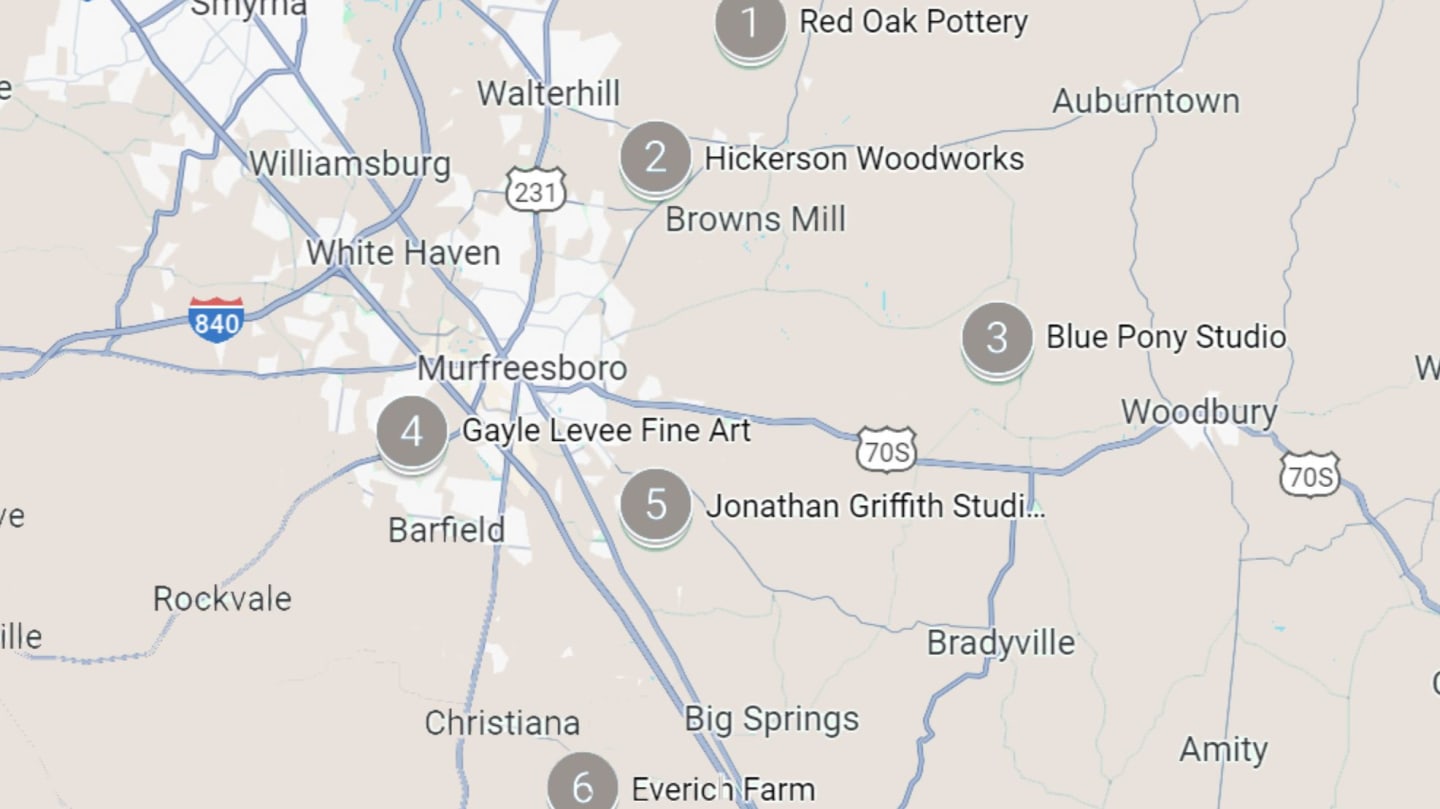Select marker 1 Red Oak Pottery

click(750, 24)
